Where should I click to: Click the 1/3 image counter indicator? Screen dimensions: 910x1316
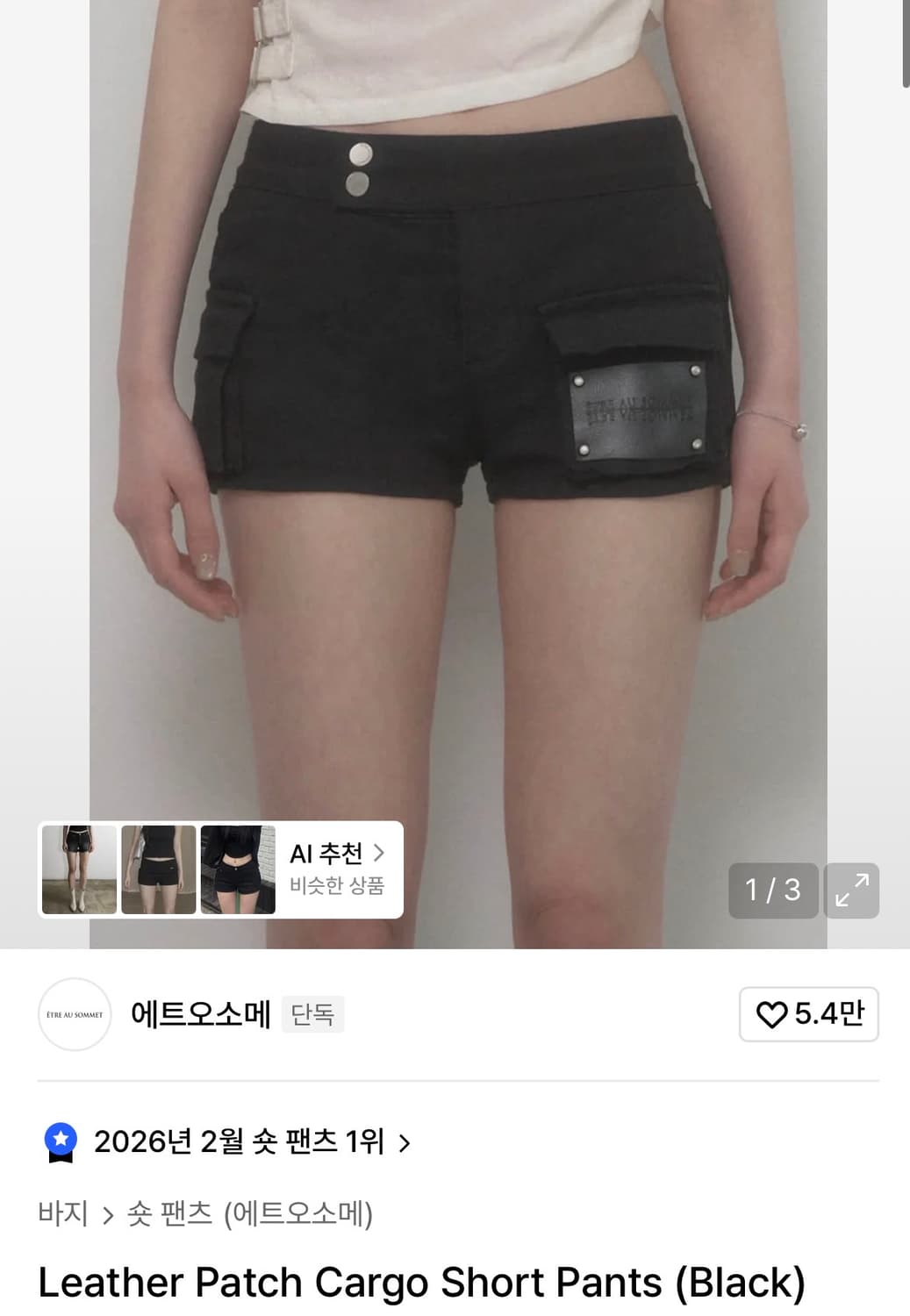pos(773,890)
